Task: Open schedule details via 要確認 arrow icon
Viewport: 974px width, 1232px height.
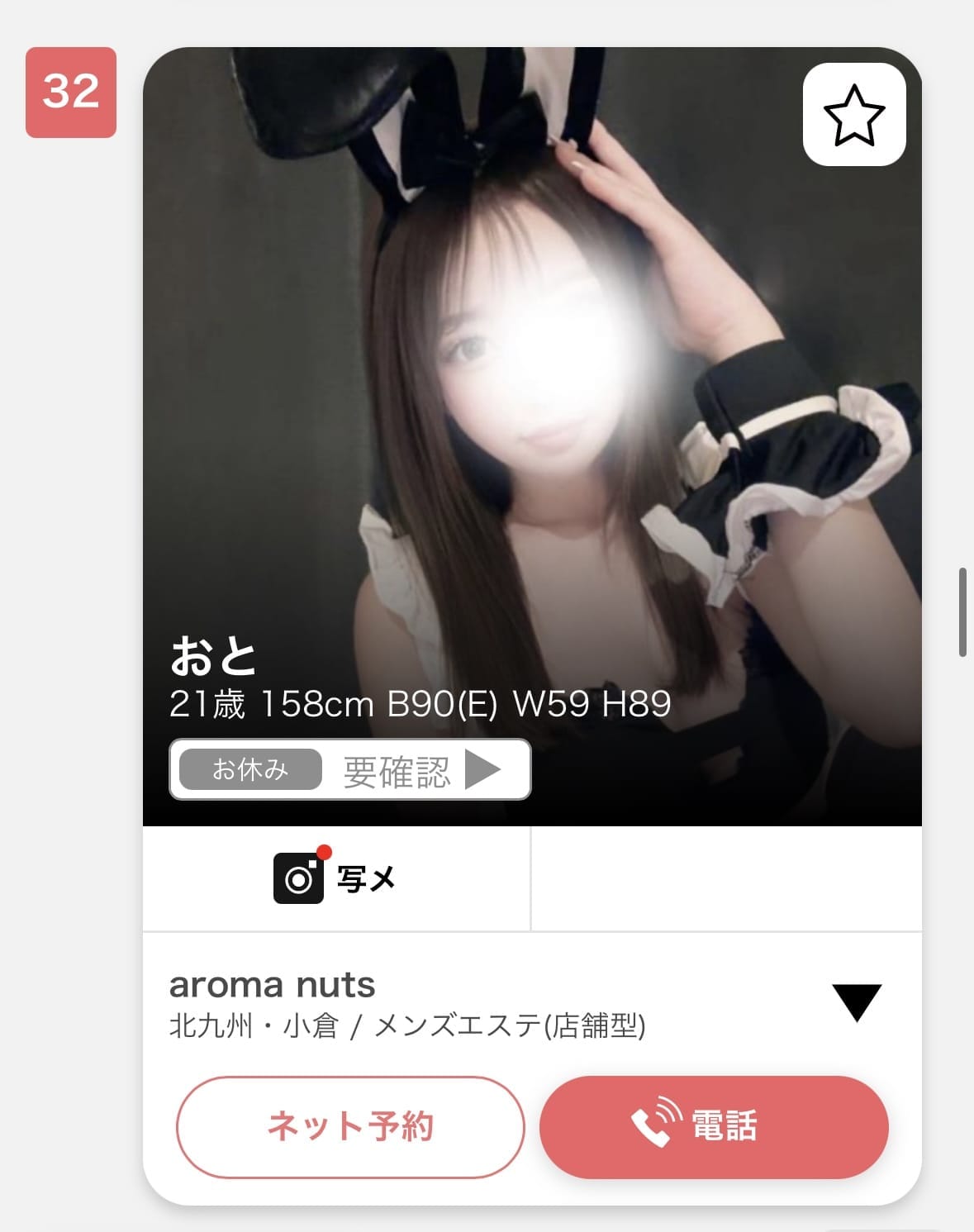Action: coord(486,768)
